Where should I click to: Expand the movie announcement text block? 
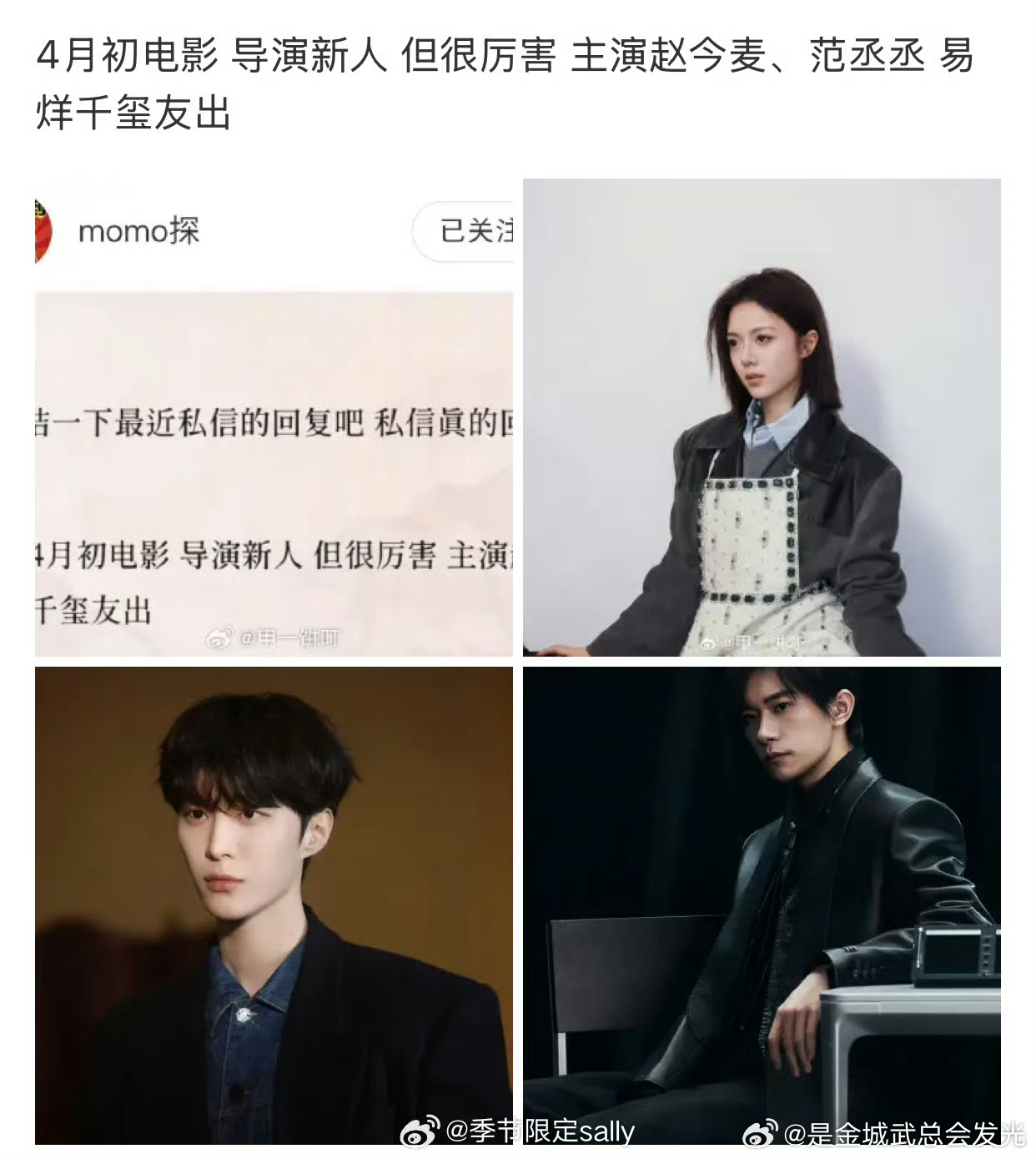pyautogui.click(x=267, y=576)
